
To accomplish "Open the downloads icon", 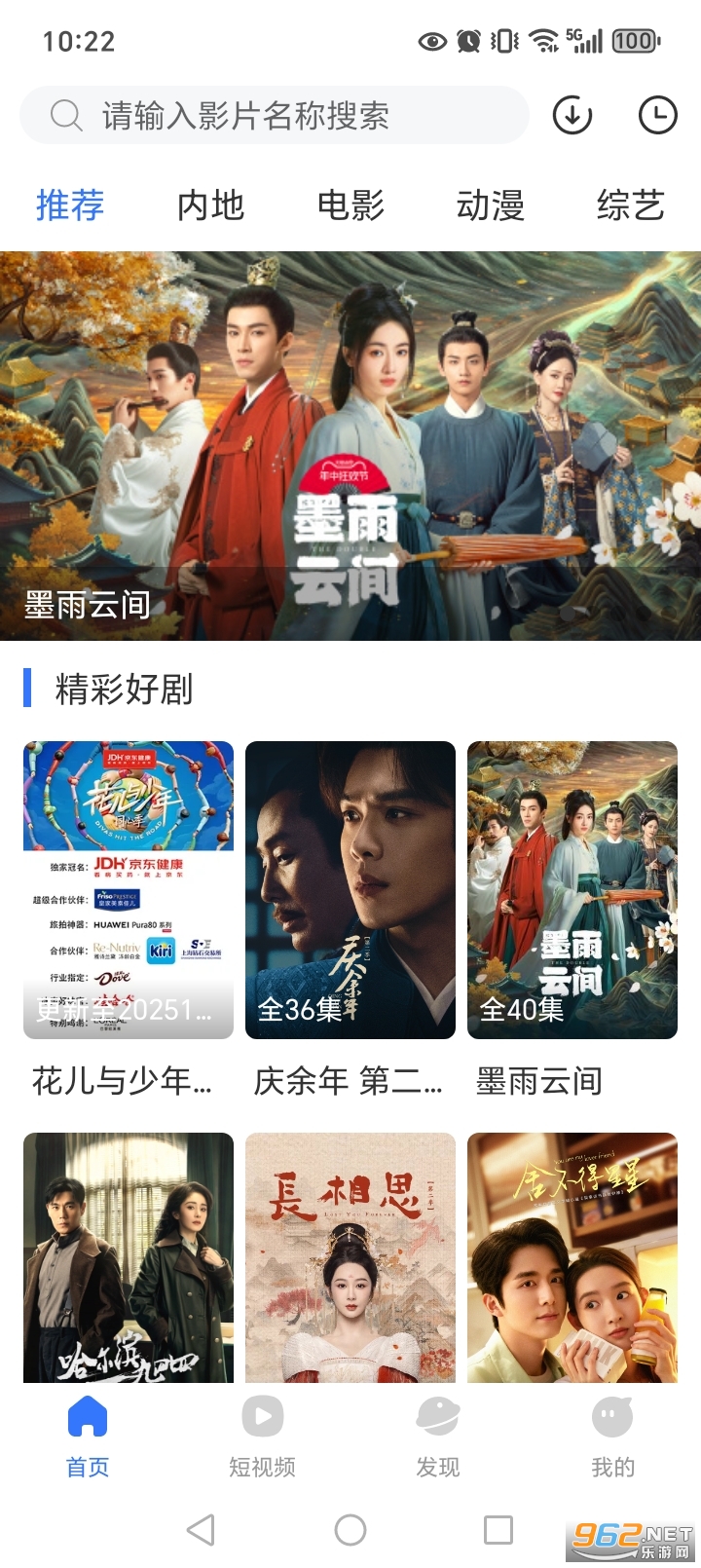I will tap(572, 116).
